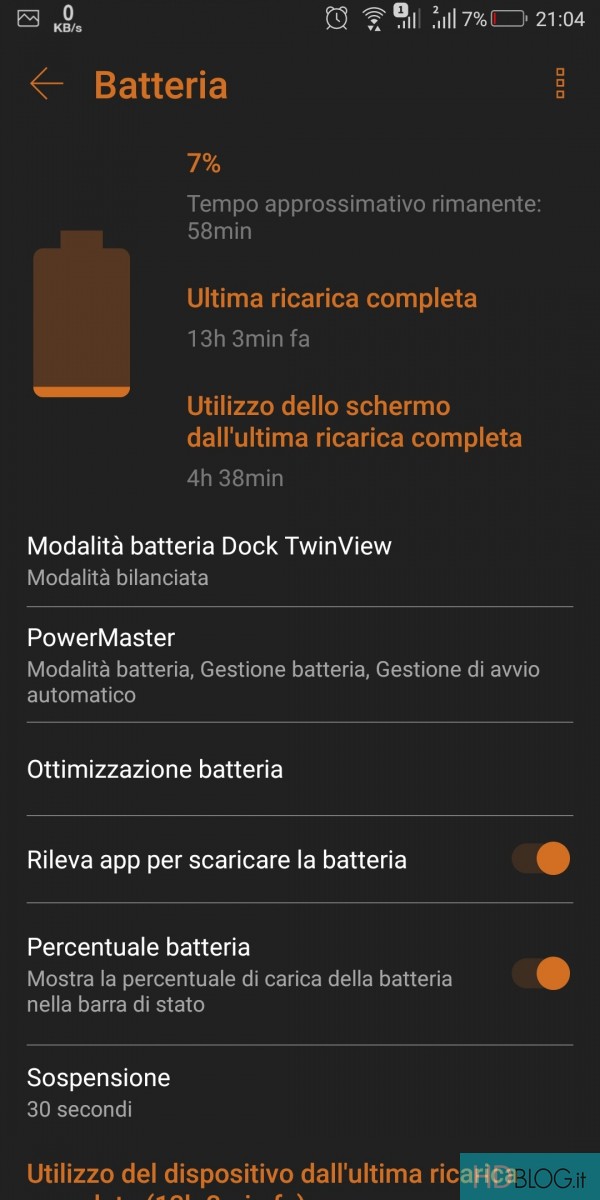Open PowerMaster settings
The image size is (600, 1200).
tap(300, 664)
